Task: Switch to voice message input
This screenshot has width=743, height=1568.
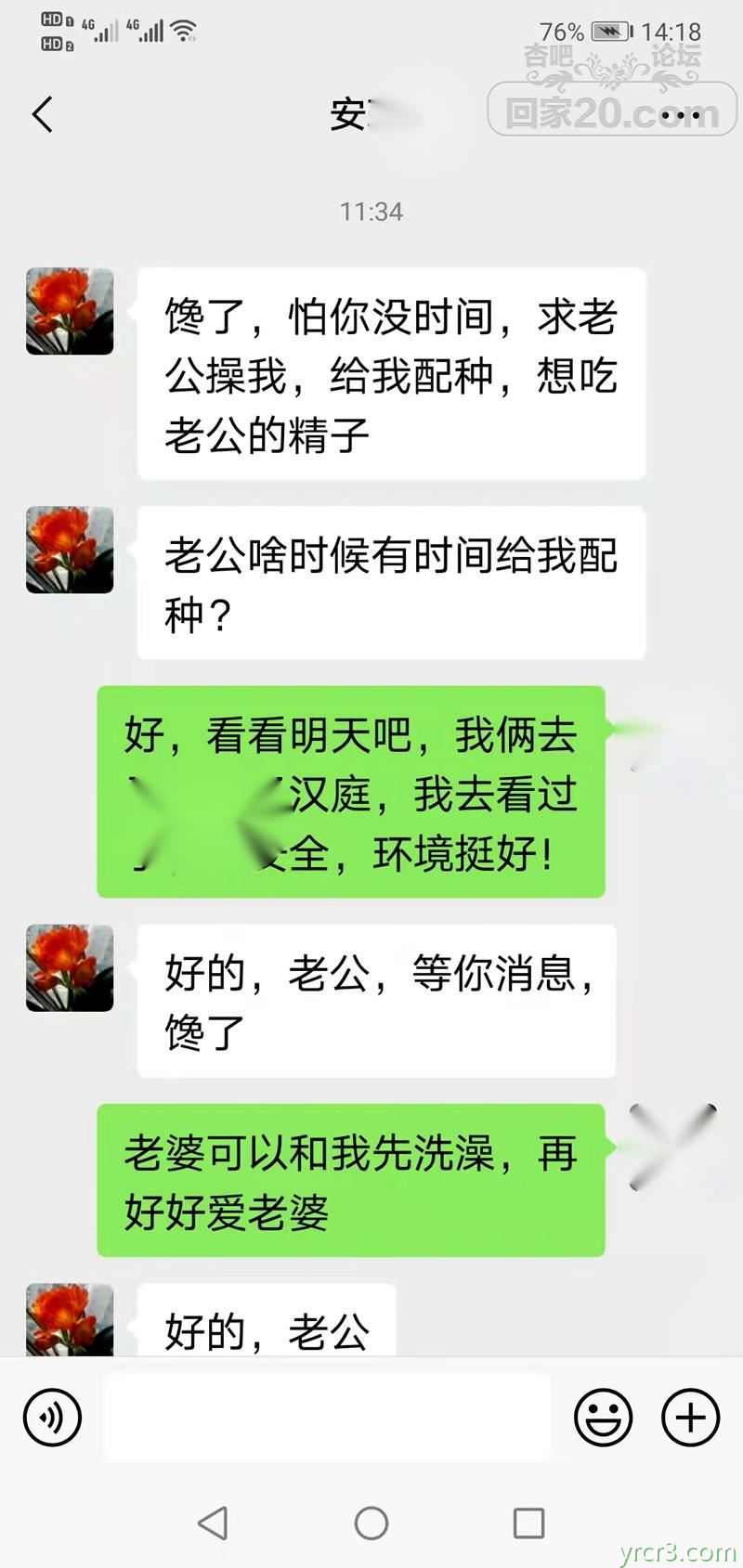Action: pos(52,1418)
